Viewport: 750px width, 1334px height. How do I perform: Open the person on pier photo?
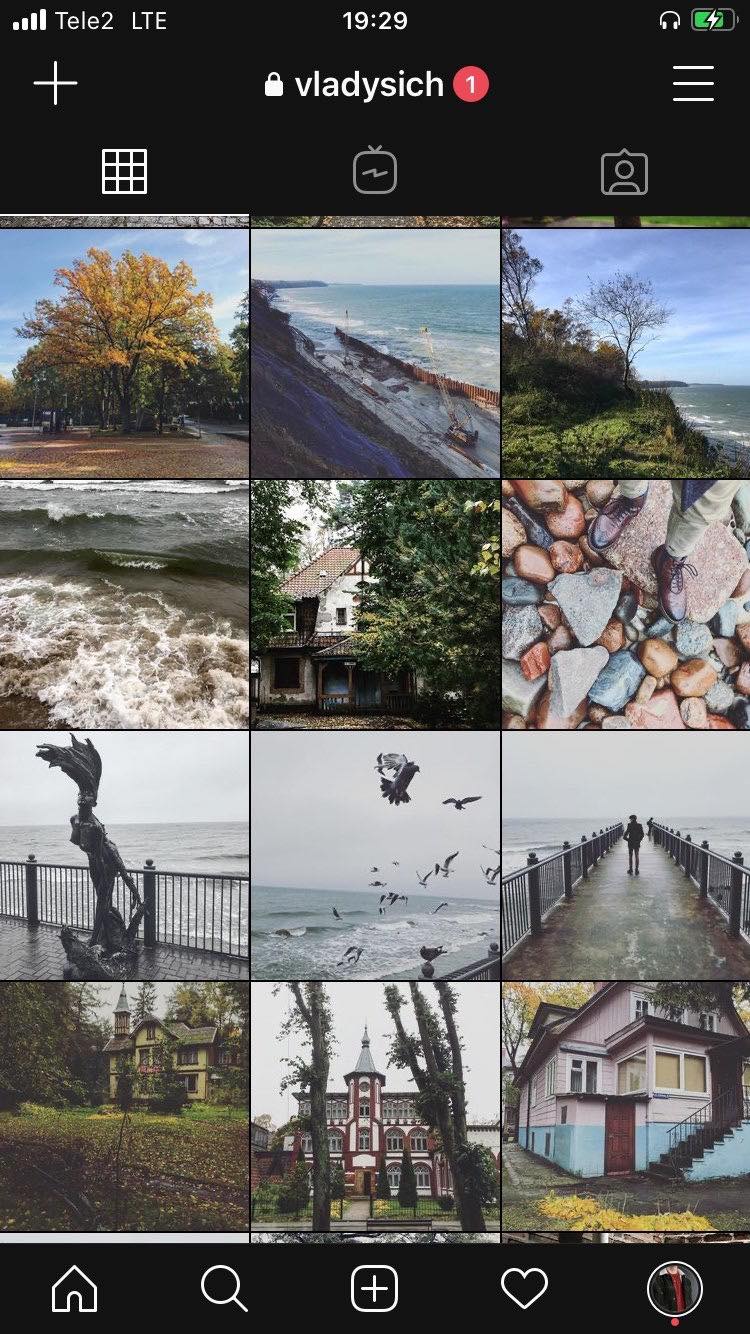pos(626,856)
